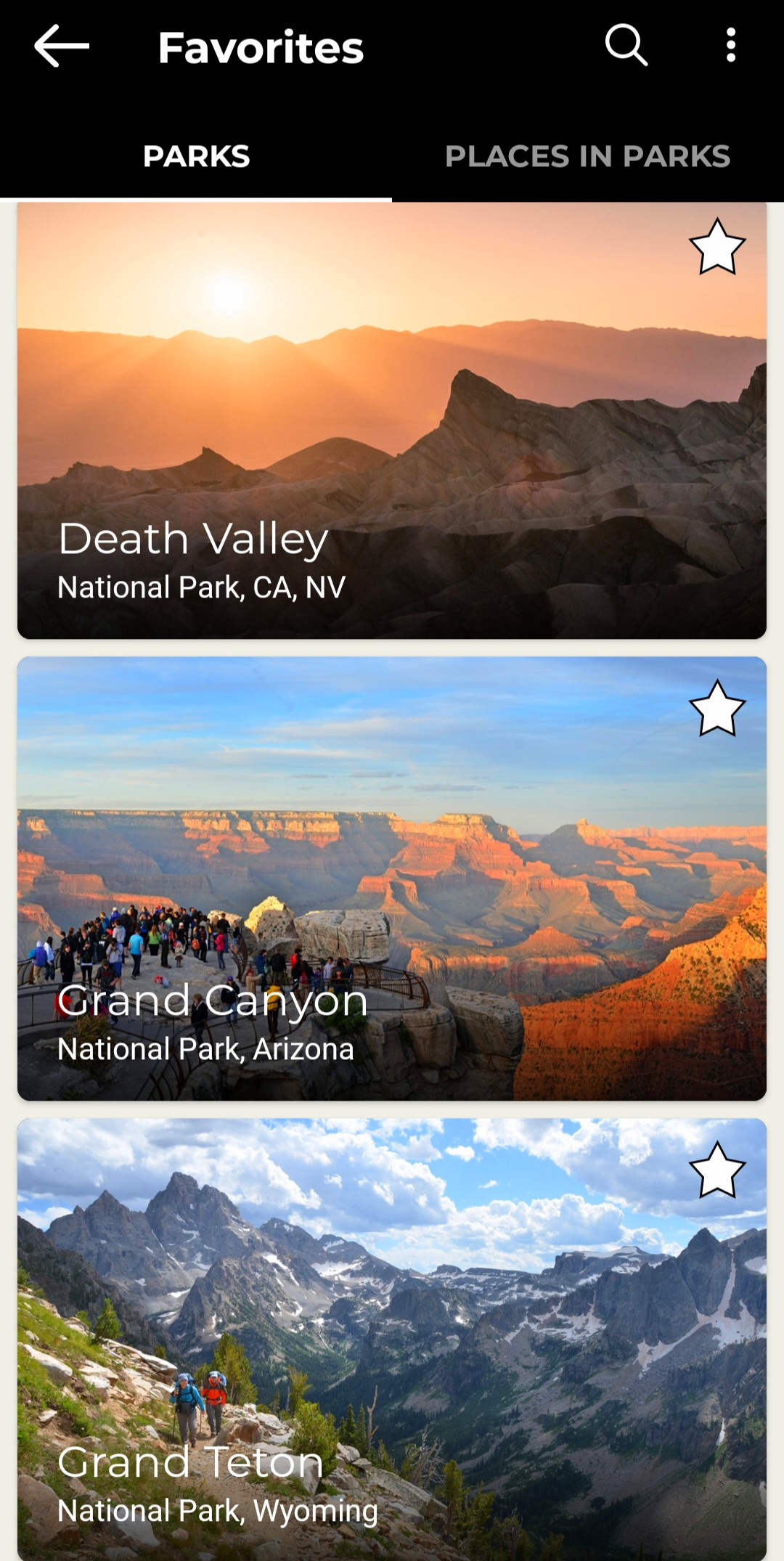This screenshot has height=1561, width=784.
Task: Open the three-dot overflow menu
Action: 730,46
